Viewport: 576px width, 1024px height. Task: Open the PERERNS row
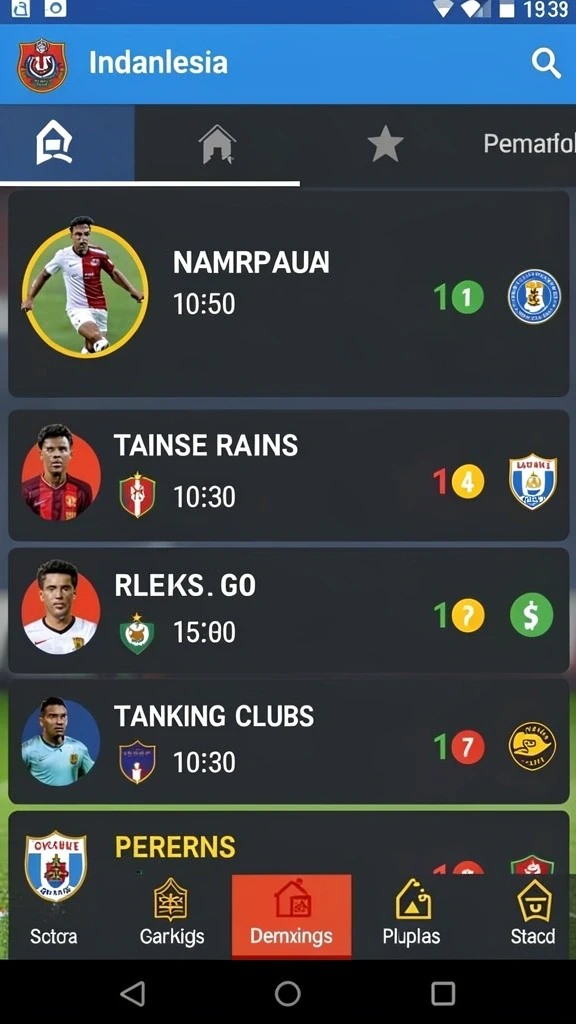(x=288, y=843)
